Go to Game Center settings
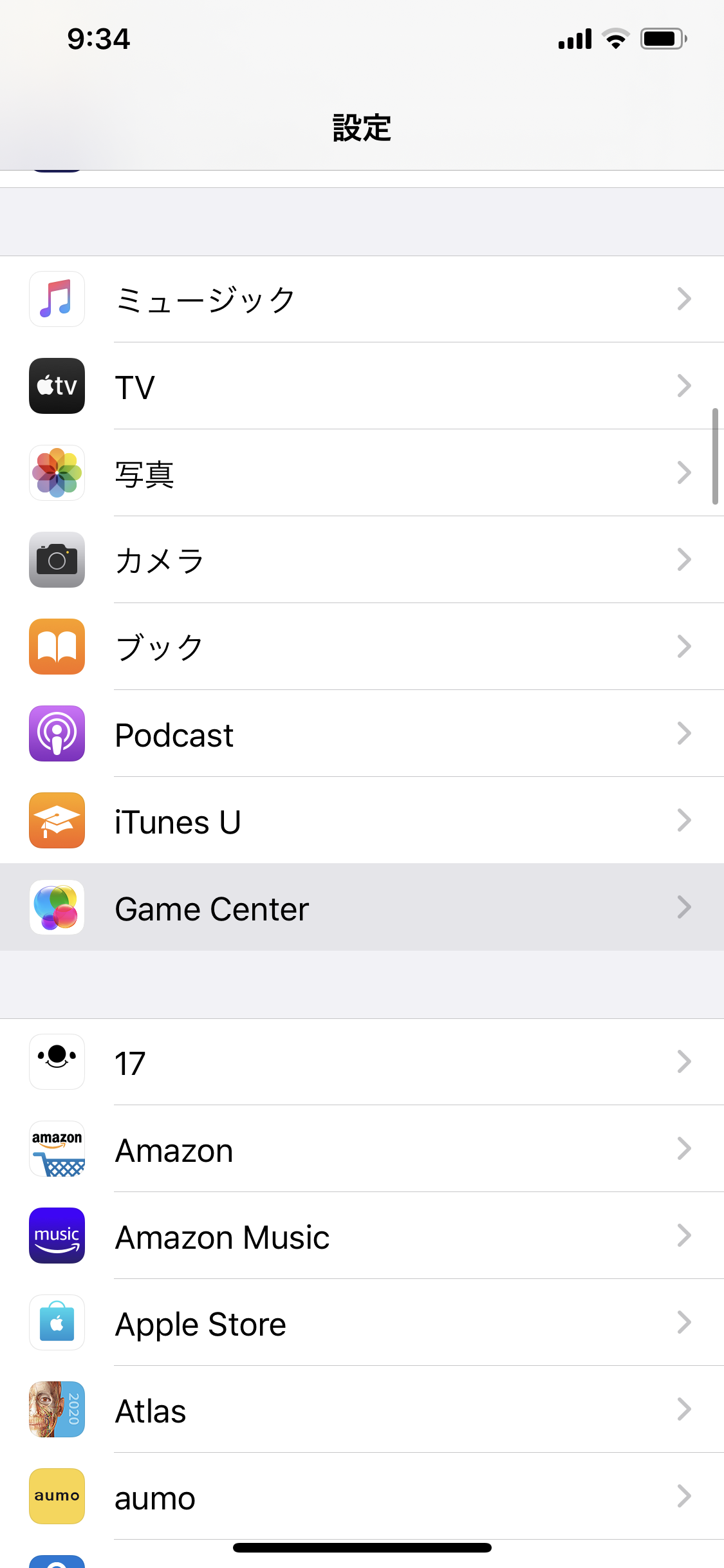The height and width of the screenshot is (1568, 724). tap(360, 908)
